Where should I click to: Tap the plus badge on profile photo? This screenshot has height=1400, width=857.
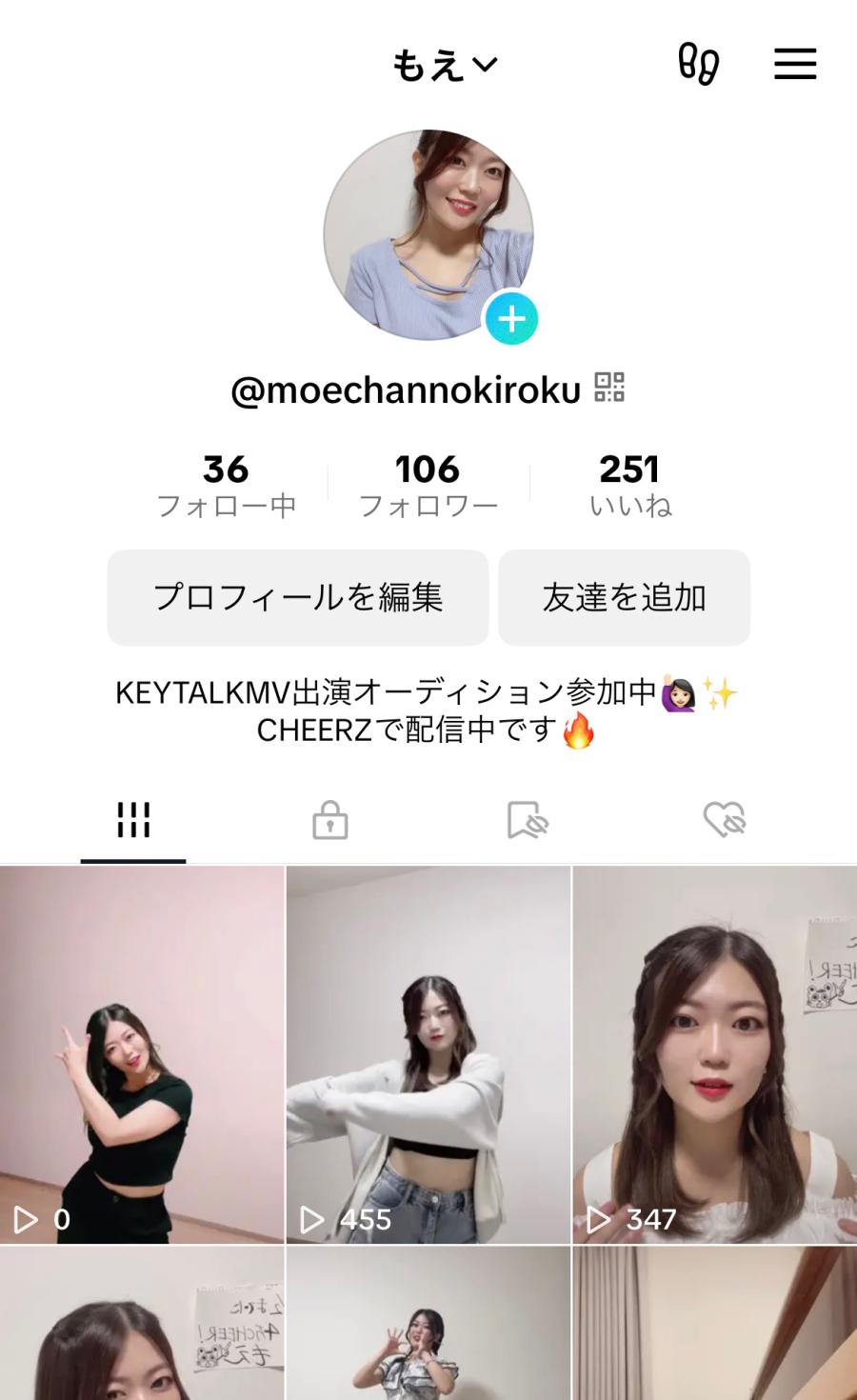click(x=512, y=319)
